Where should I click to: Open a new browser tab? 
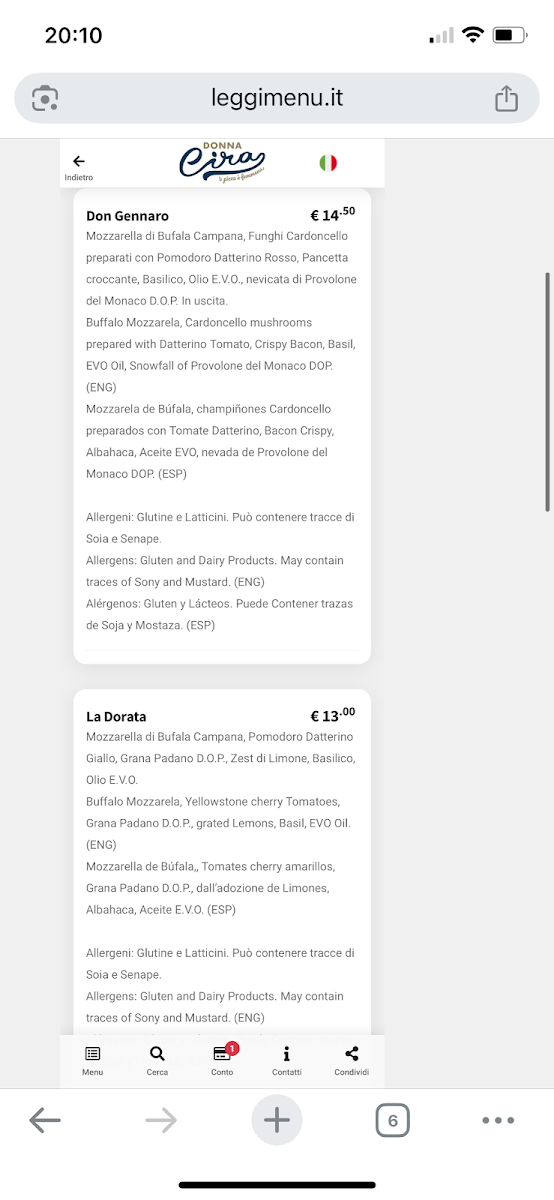click(277, 1120)
